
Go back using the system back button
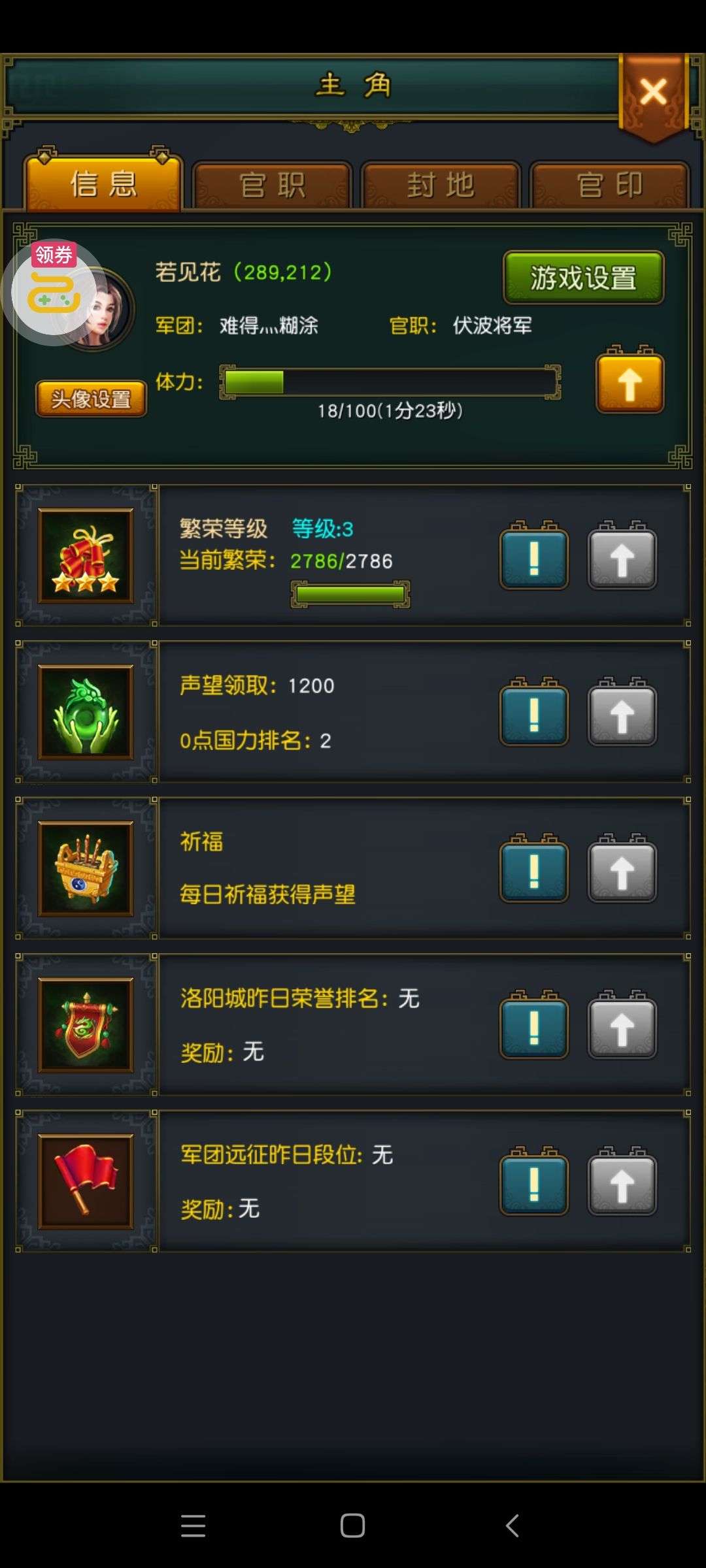coord(513,1526)
